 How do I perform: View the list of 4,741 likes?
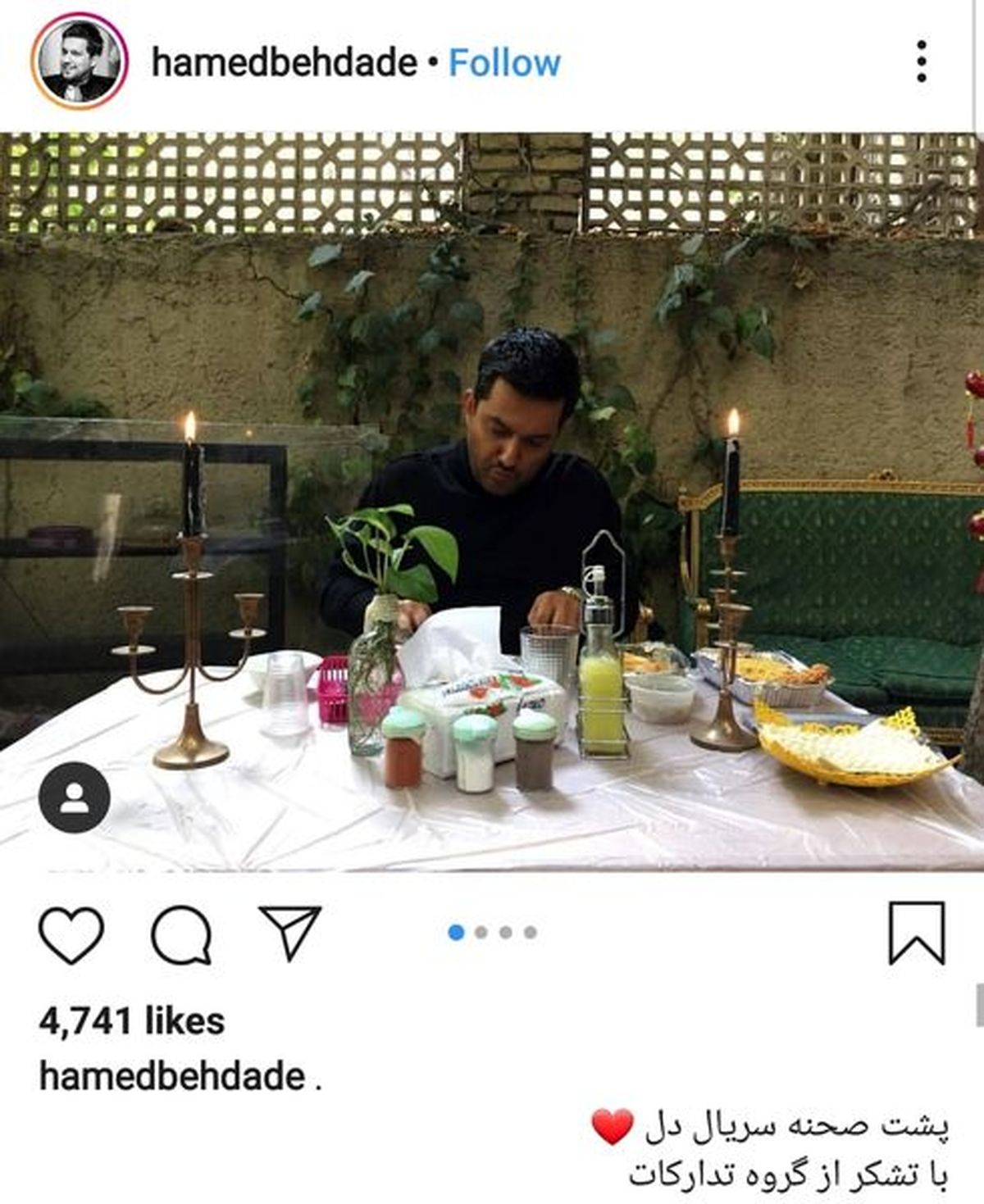coord(131,1021)
